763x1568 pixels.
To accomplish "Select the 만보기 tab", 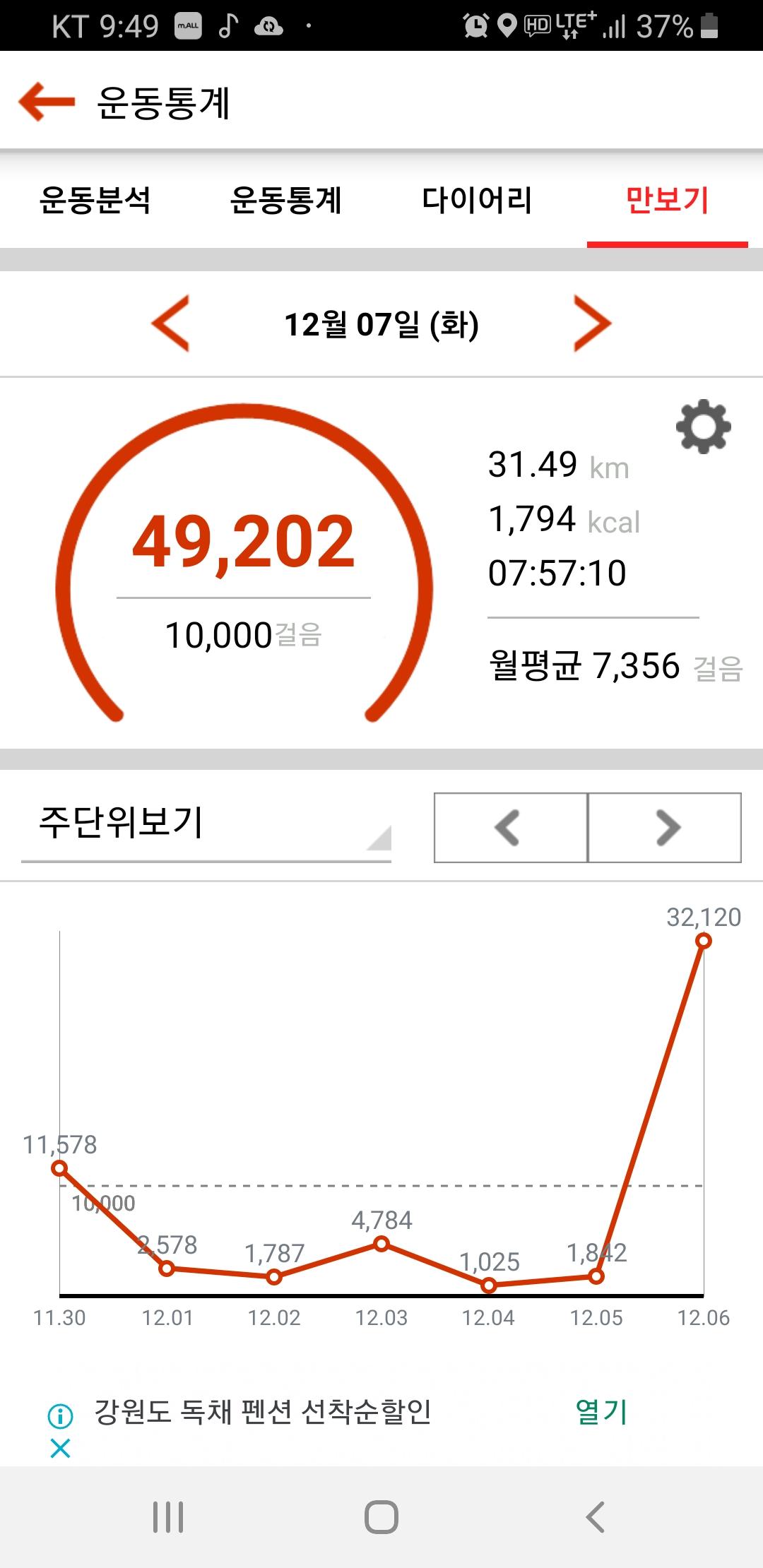I will 667,200.
